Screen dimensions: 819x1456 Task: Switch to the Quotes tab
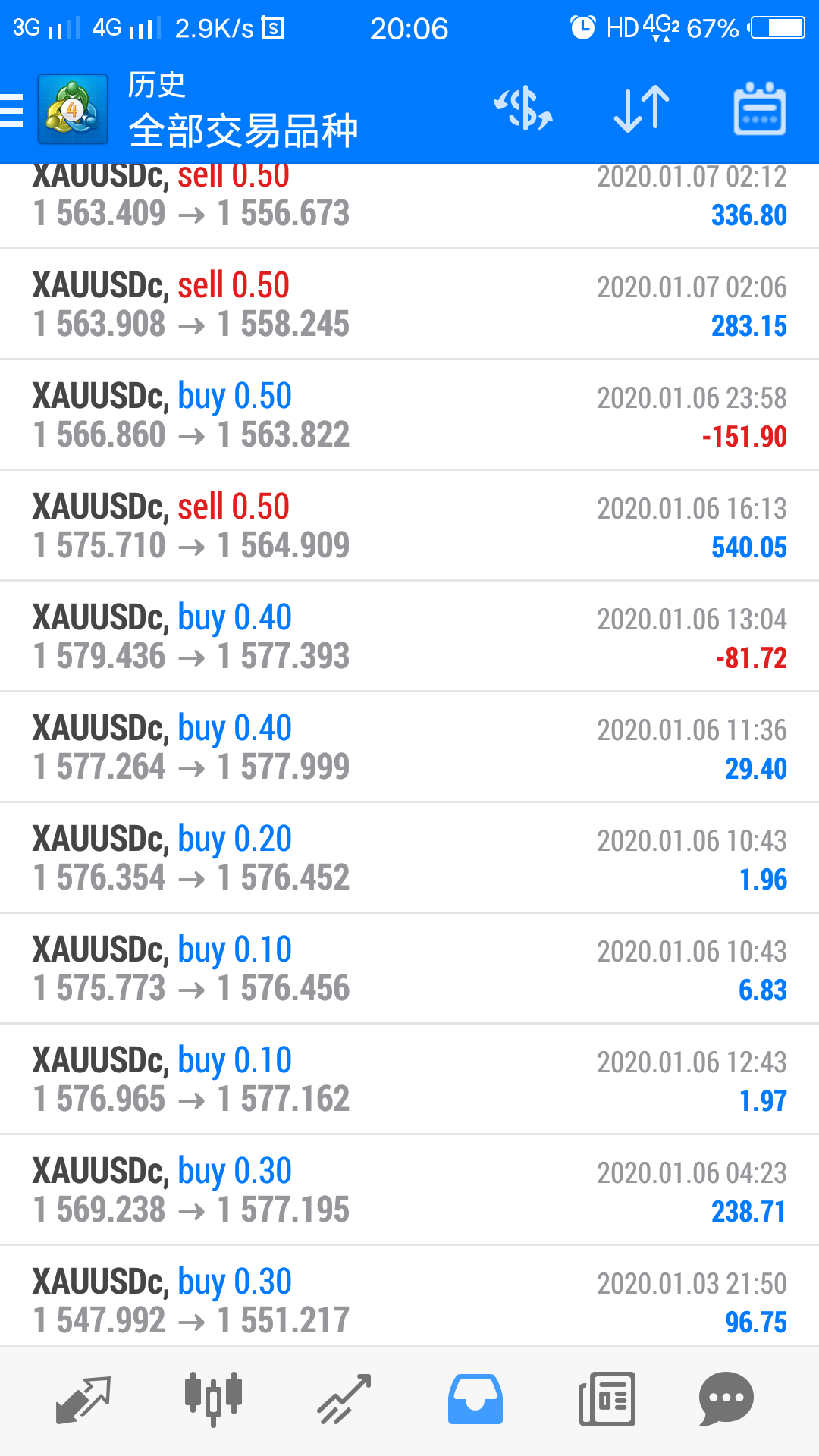(x=83, y=1399)
